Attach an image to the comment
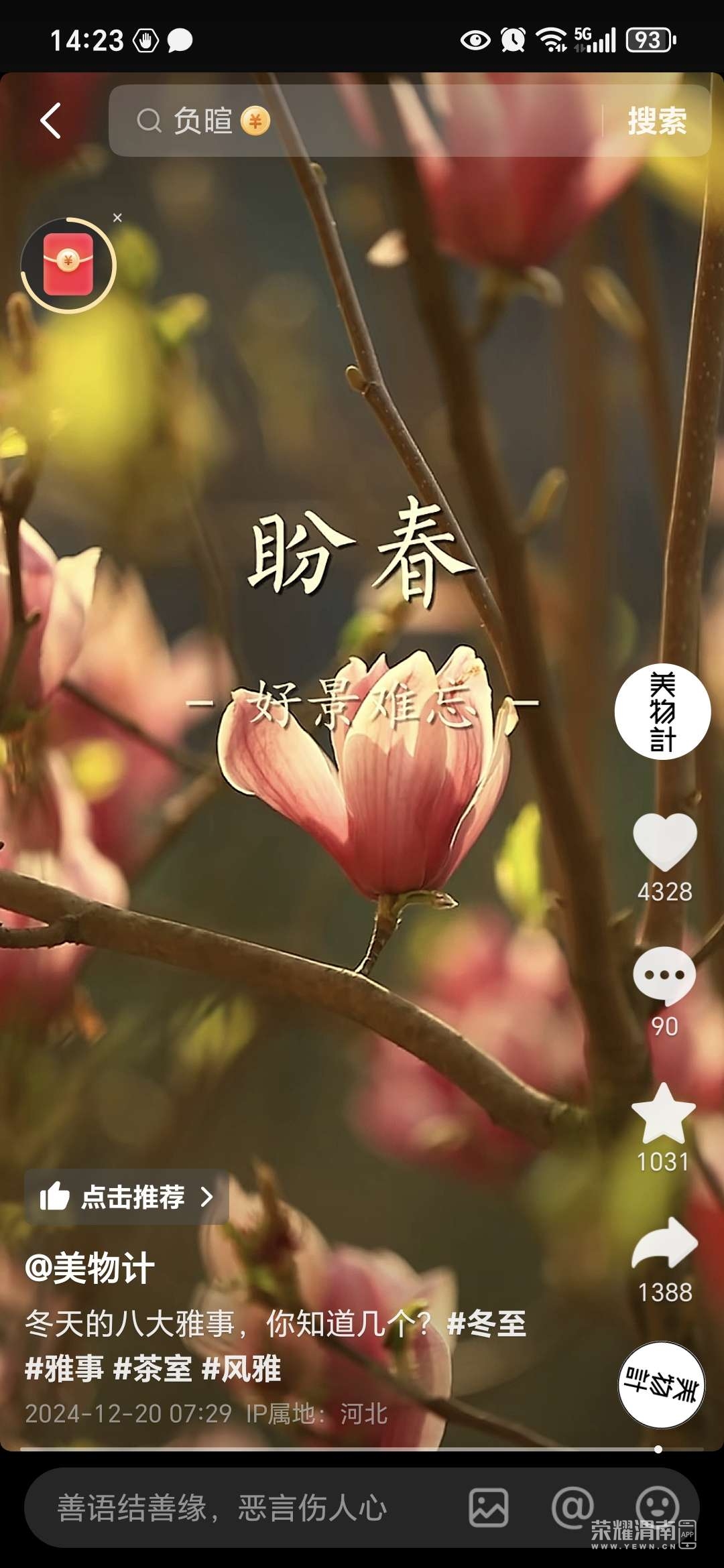The image size is (724, 1568). (x=488, y=1508)
